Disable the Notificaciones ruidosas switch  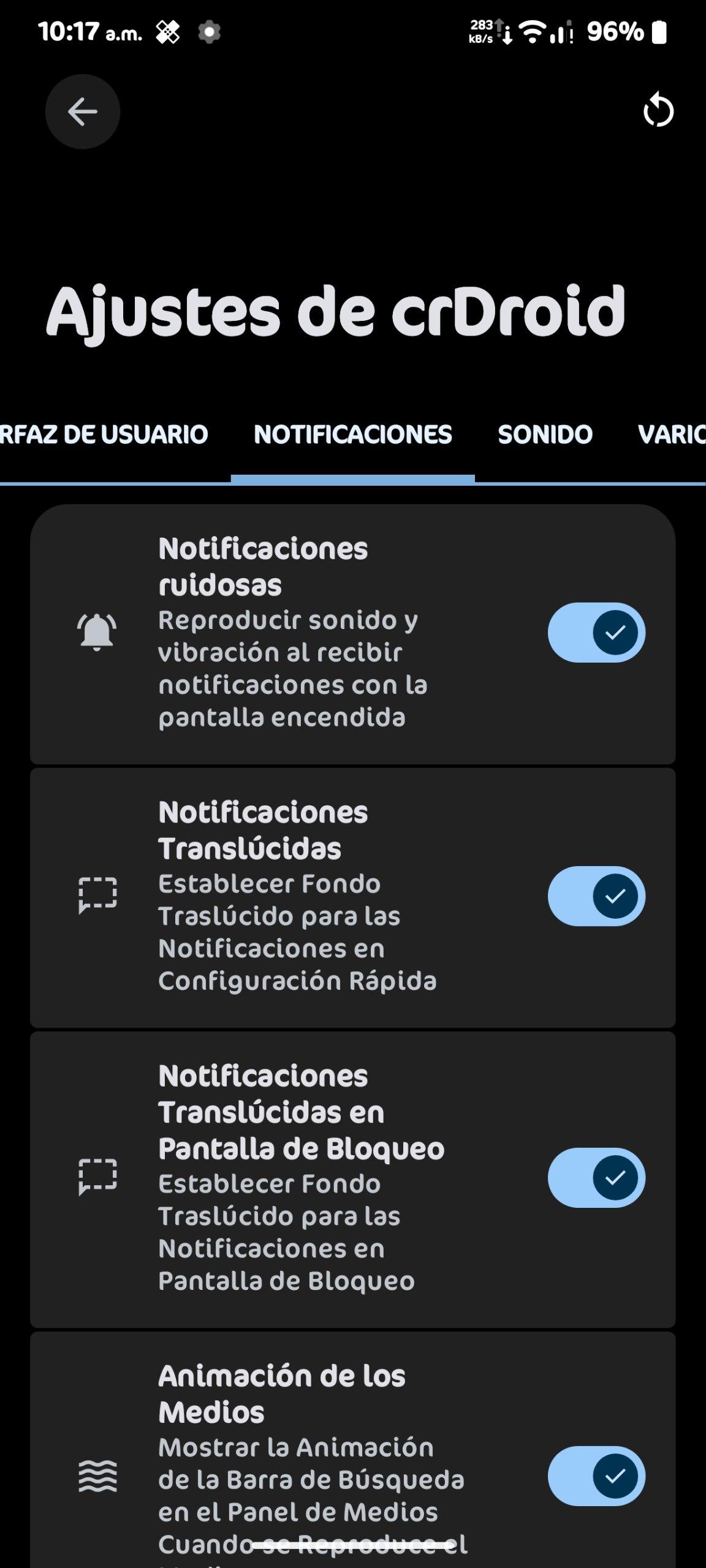(596, 632)
